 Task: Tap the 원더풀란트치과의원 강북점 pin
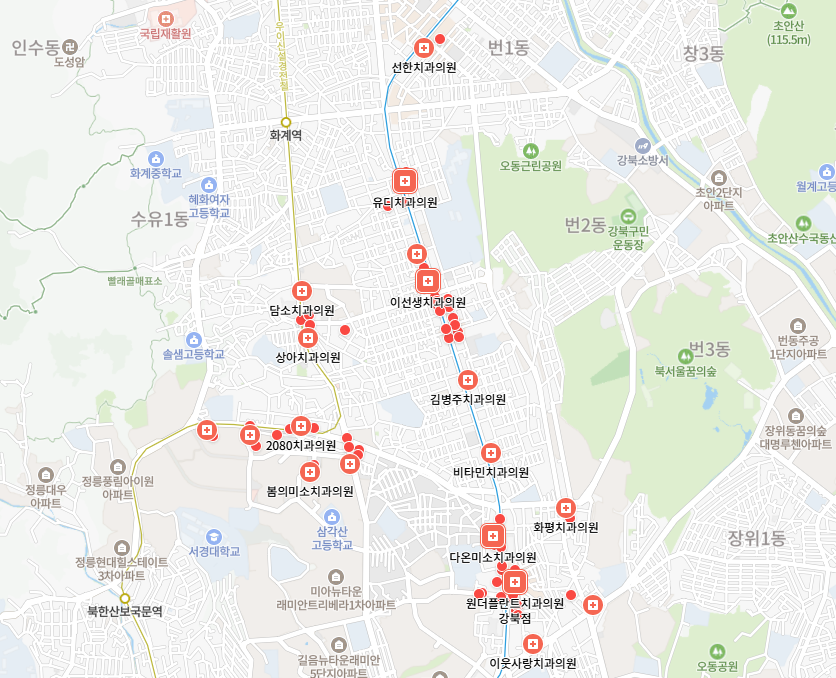(515, 582)
